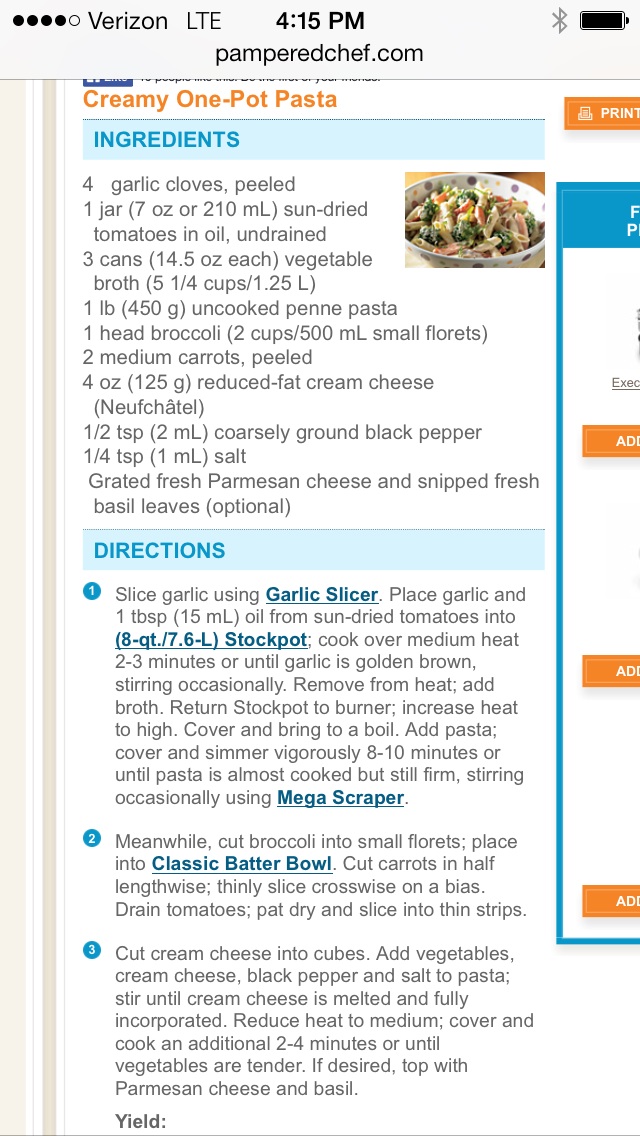Open the Garlic Slicer product link
Screen dimensions: 640x1136
[x=322, y=594]
